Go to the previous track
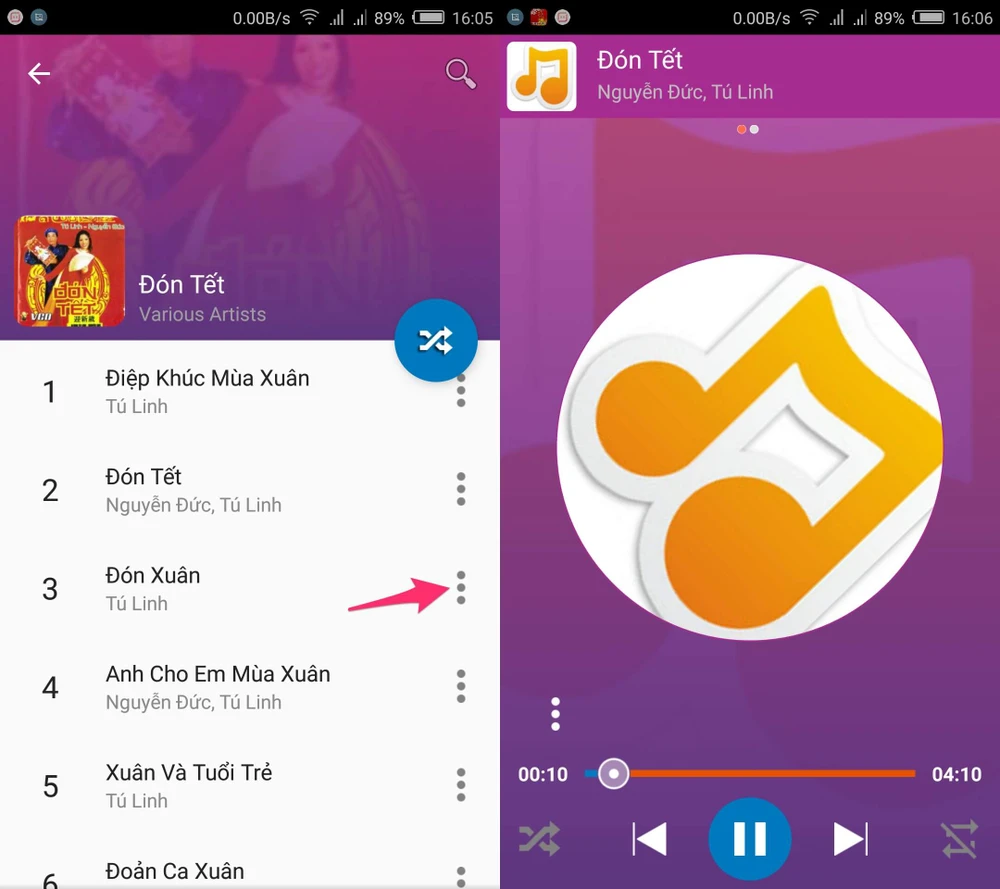The image size is (1000, 889). point(649,839)
